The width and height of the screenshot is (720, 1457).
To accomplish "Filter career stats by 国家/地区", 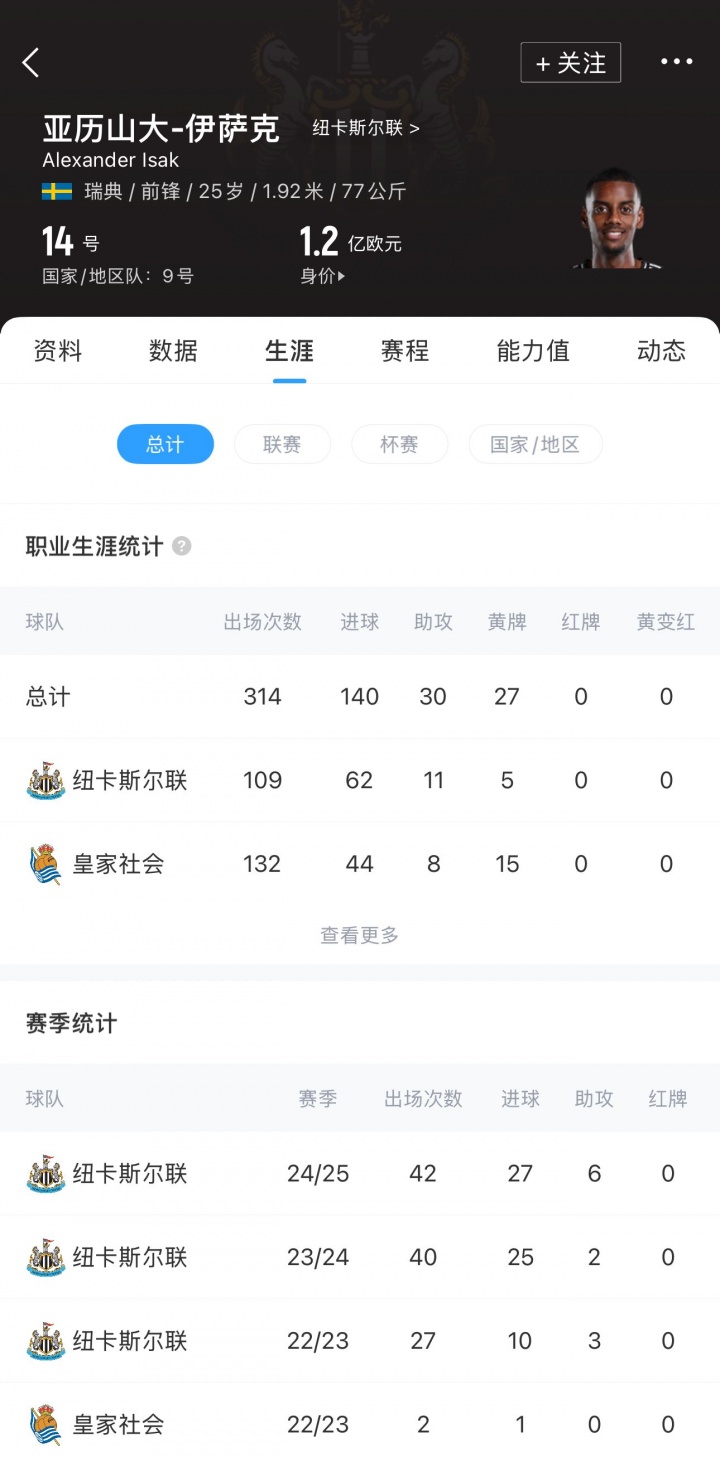I will [535, 444].
